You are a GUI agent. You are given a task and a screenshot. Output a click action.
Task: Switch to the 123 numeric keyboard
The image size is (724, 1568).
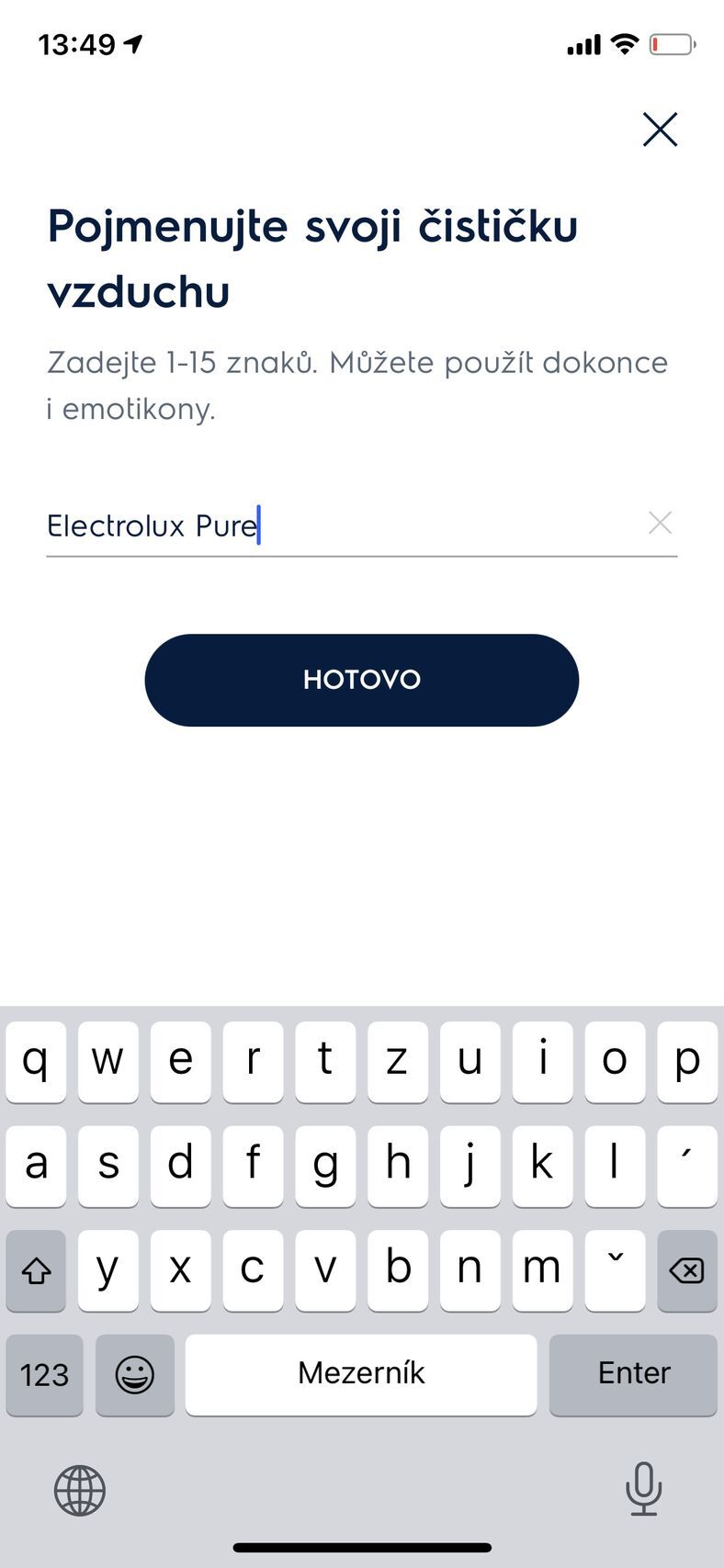tap(44, 1374)
